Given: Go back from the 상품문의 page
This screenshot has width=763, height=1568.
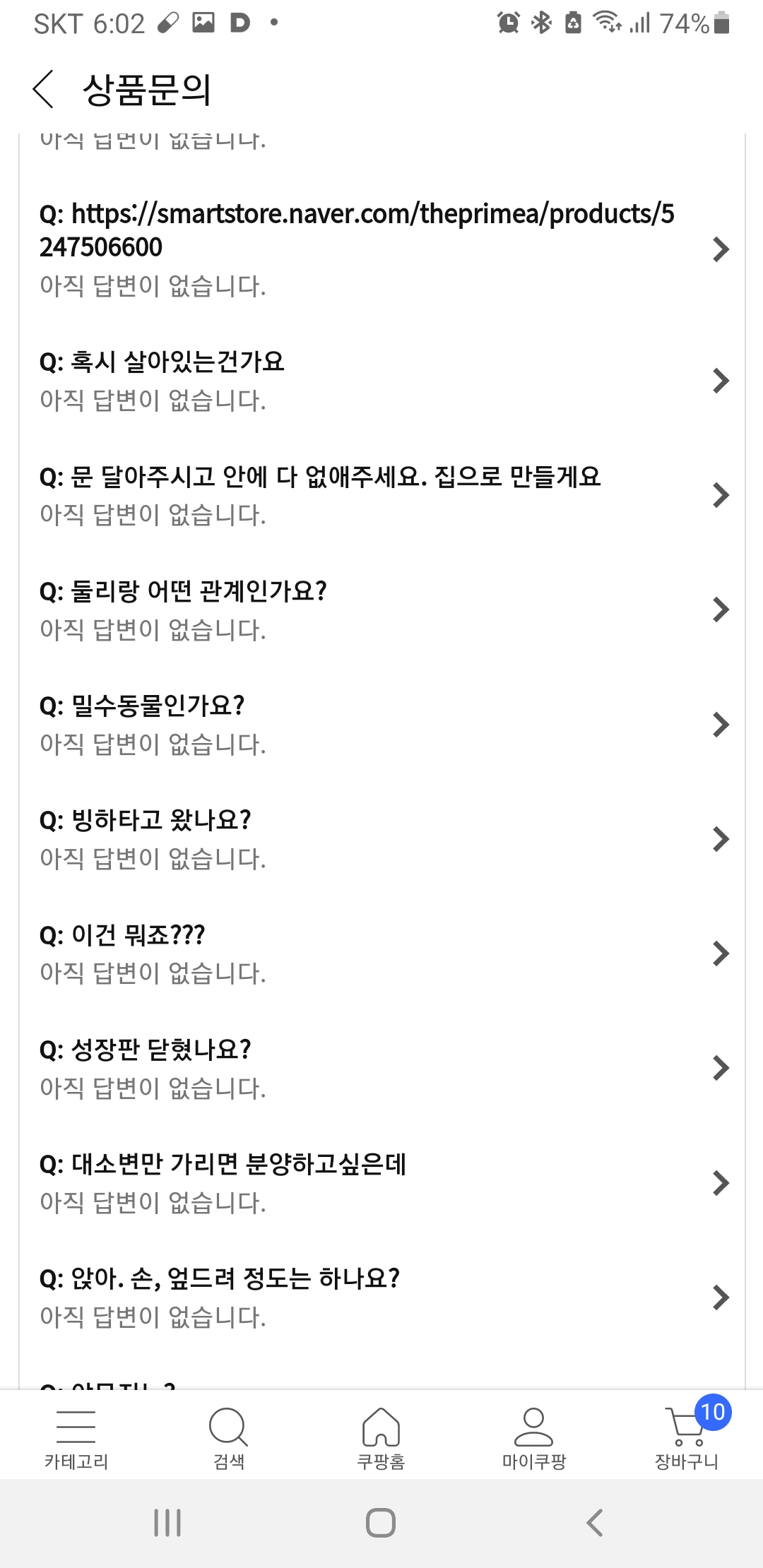Looking at the screenshot, I should 44,90.
